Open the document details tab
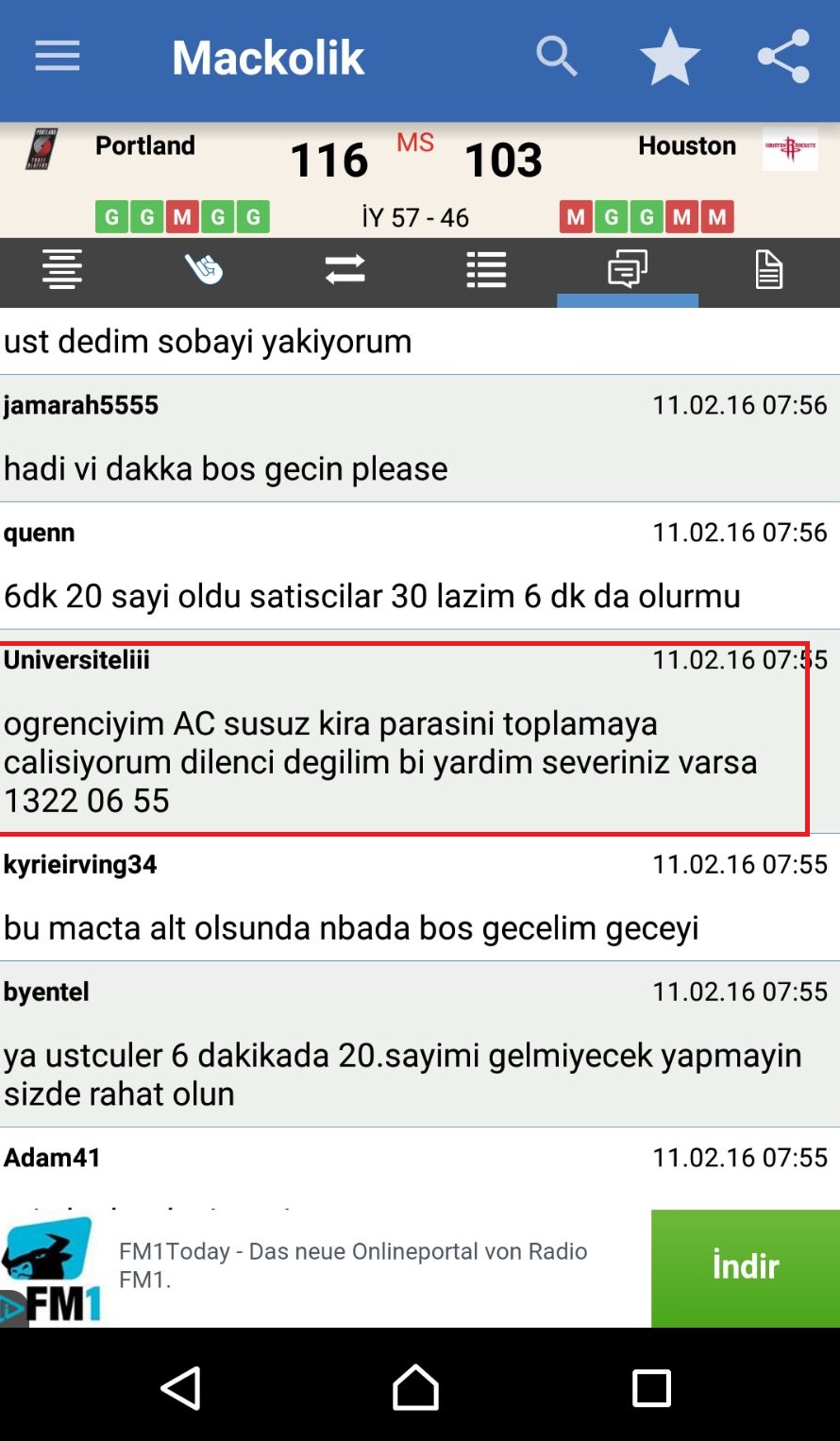840x1441 pixels. coord(768,270)
